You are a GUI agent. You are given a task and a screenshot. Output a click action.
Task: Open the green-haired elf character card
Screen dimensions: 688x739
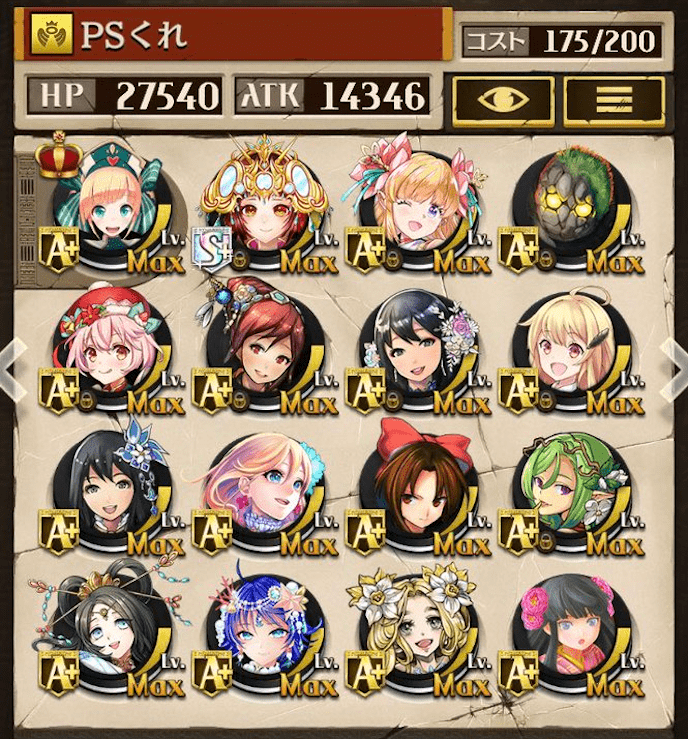(564, 491)
